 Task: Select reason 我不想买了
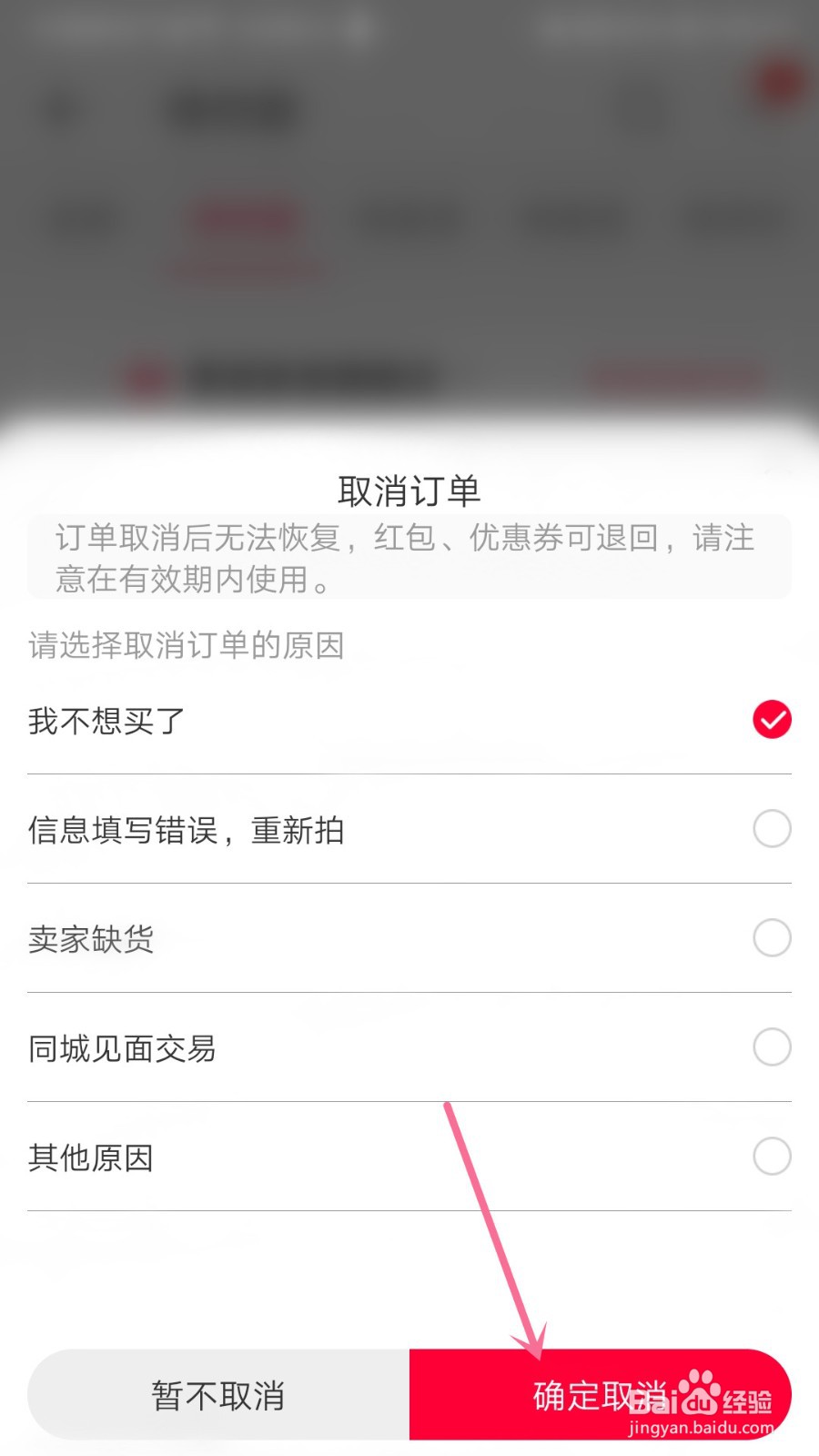(105, 721)
